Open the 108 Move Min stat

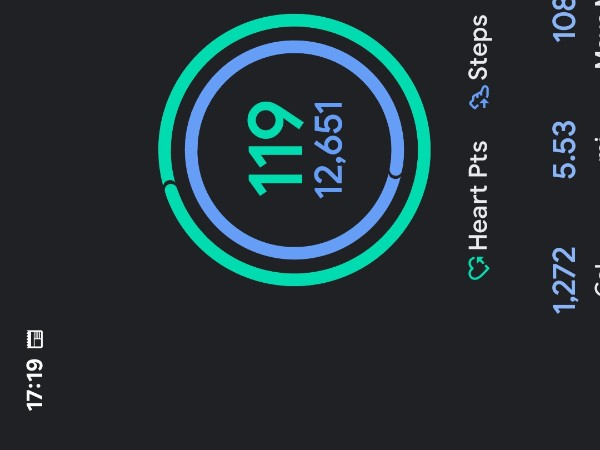pos(566,22)
